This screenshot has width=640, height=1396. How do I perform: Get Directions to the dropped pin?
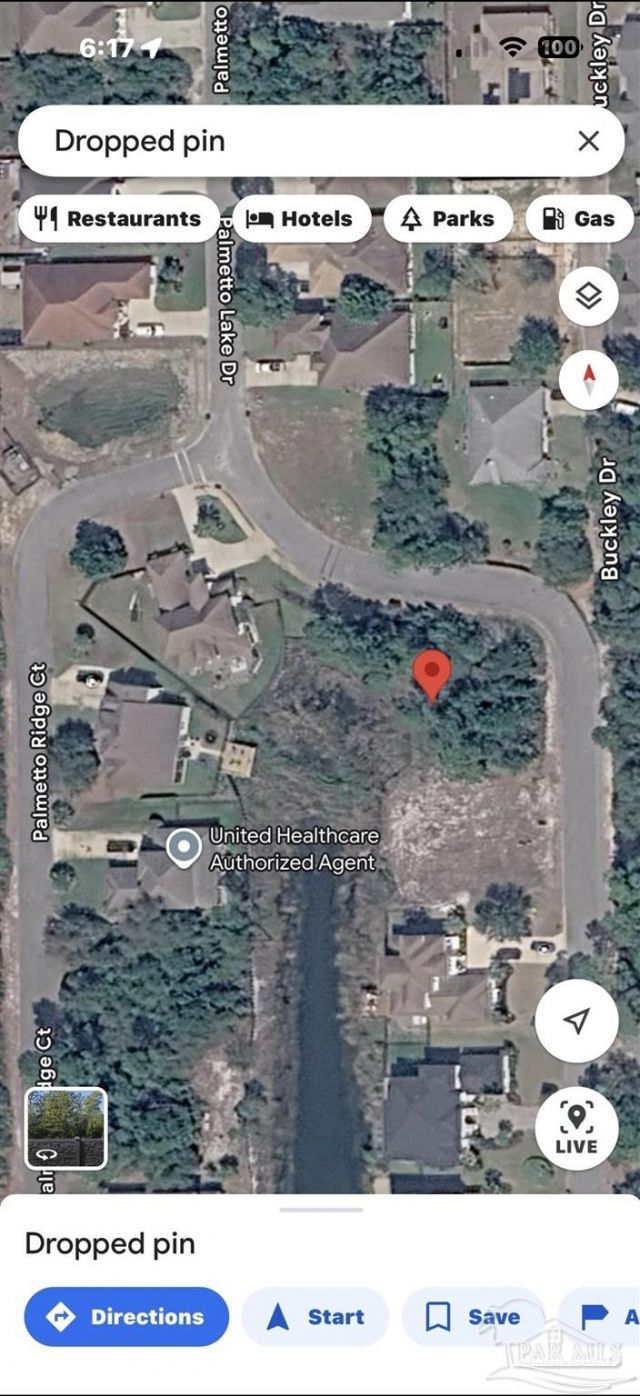(x=126, y=1316)
